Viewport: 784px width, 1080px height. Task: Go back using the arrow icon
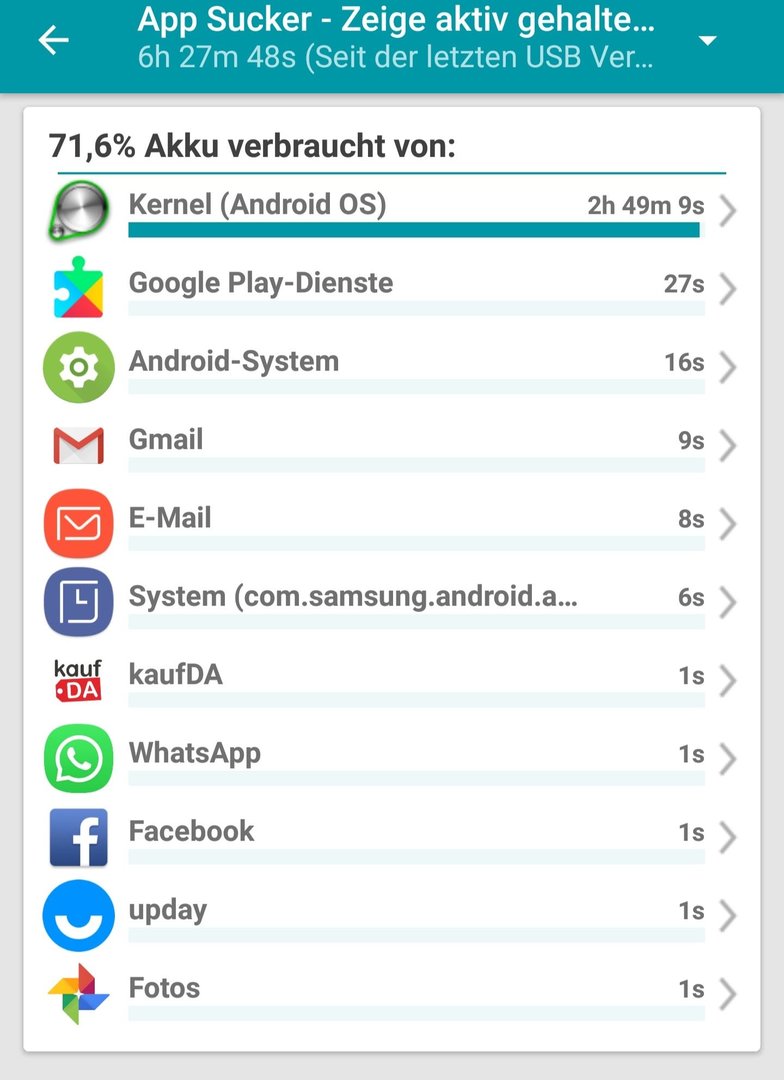54,40
